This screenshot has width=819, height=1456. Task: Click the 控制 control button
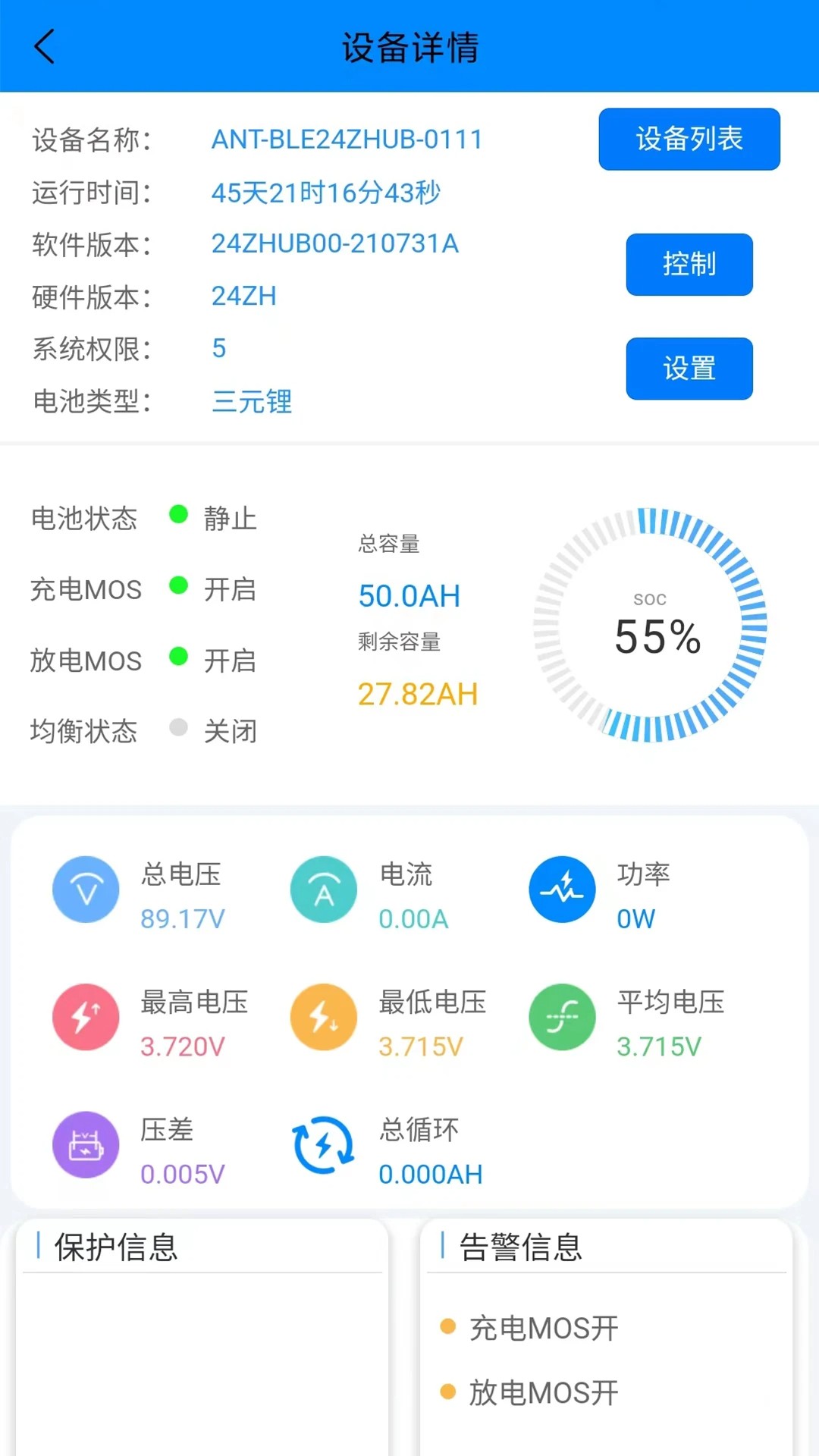(x=689, y=265)
